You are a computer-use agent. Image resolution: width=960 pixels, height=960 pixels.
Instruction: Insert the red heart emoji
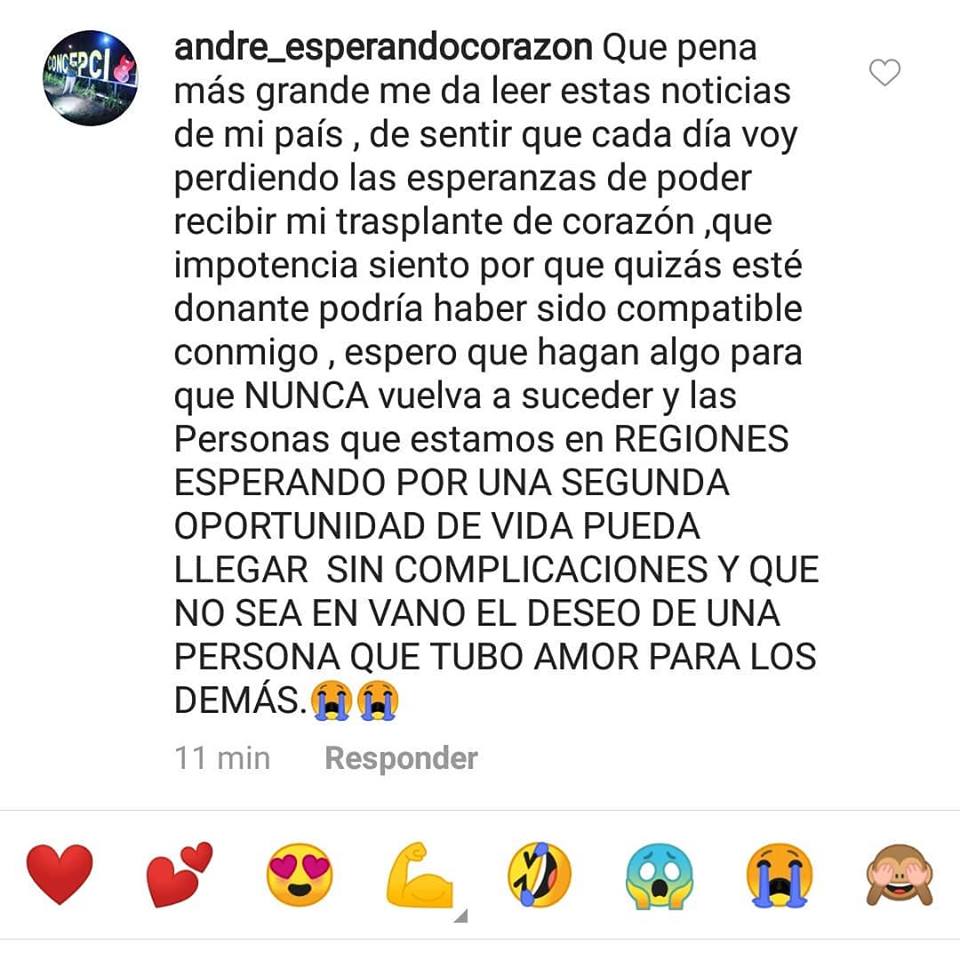59,873
